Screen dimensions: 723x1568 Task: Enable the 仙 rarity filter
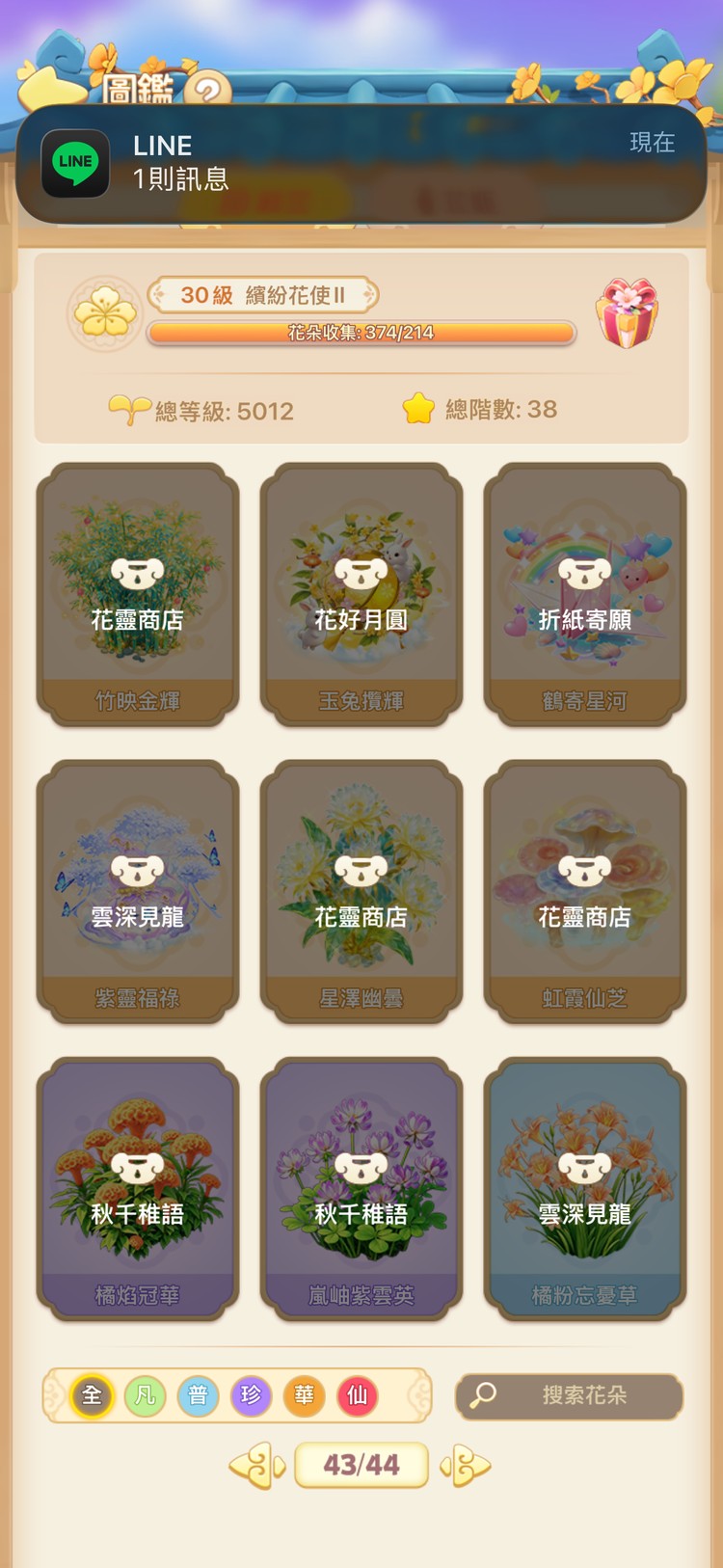pos(357,1395)
